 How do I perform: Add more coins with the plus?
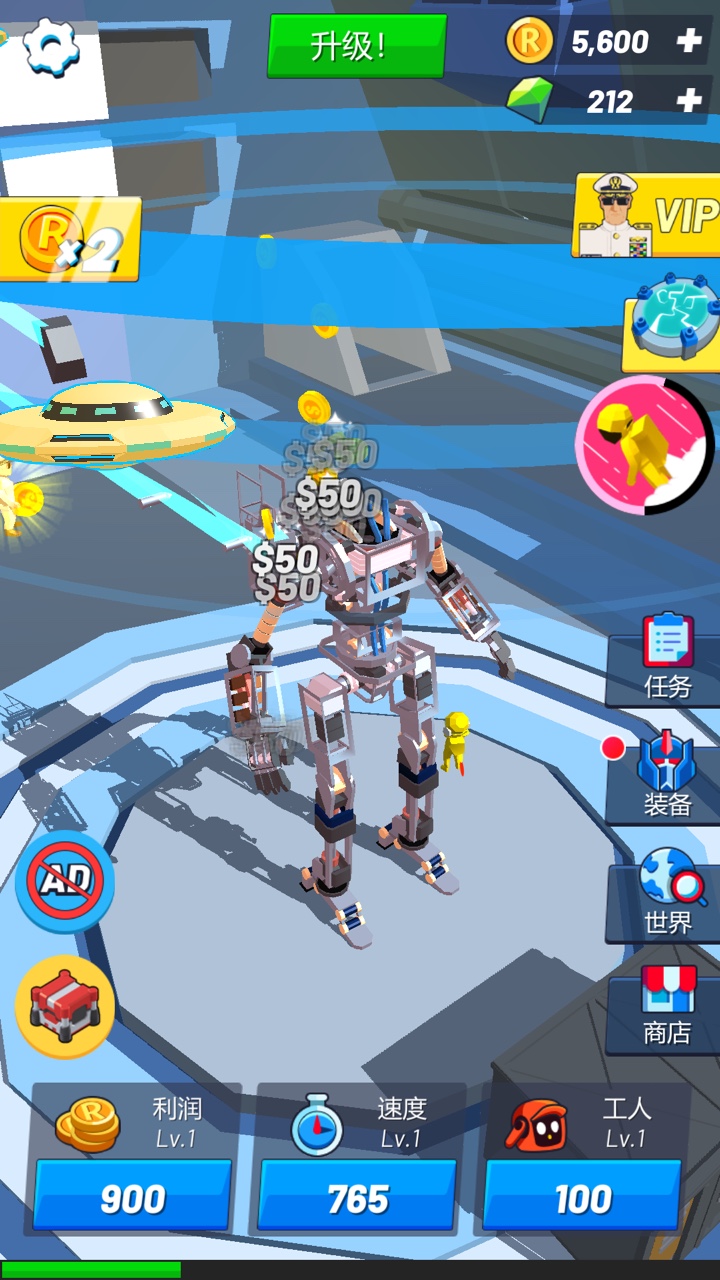(688, 41)
